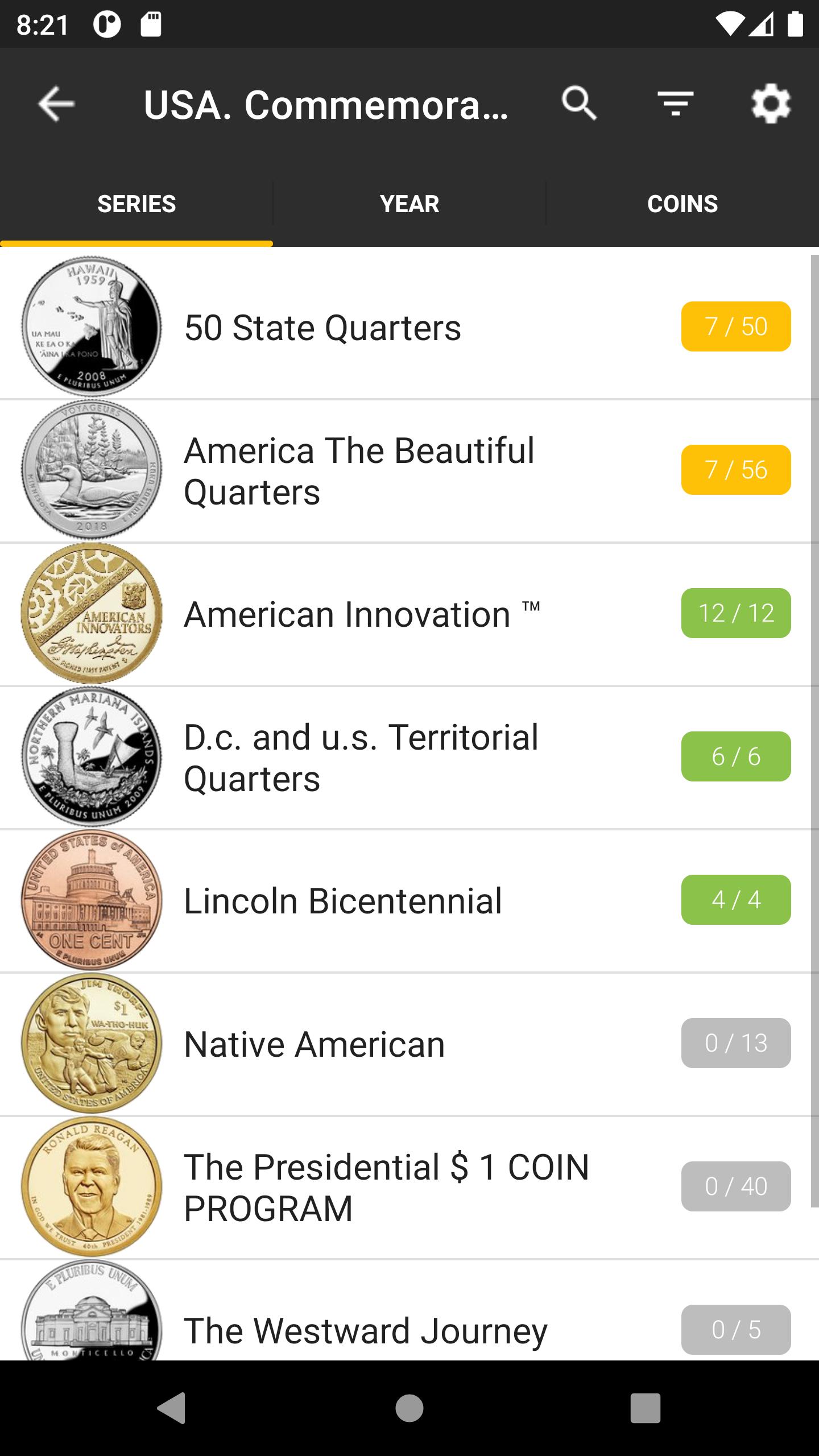Open America The Beautiful Quarters
This screenshot has width=819, height=1456.
point(359,471)
